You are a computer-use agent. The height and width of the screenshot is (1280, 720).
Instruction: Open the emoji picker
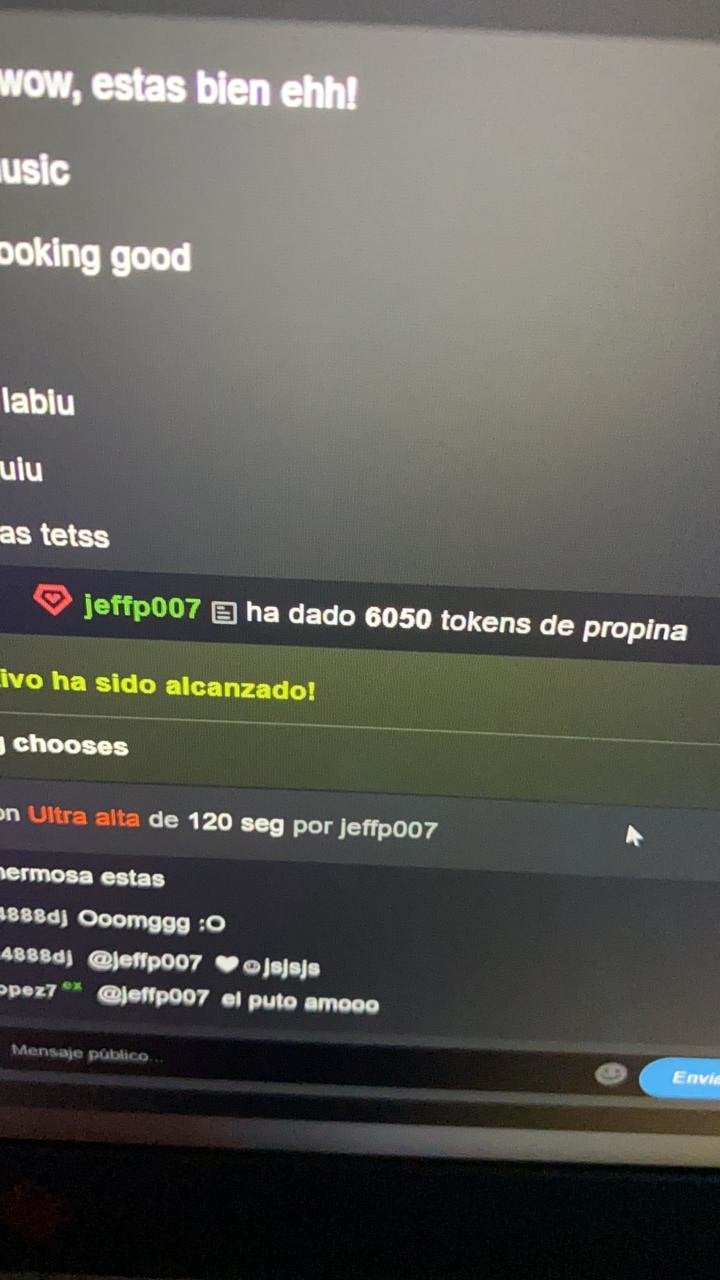tap(610, 1074)
